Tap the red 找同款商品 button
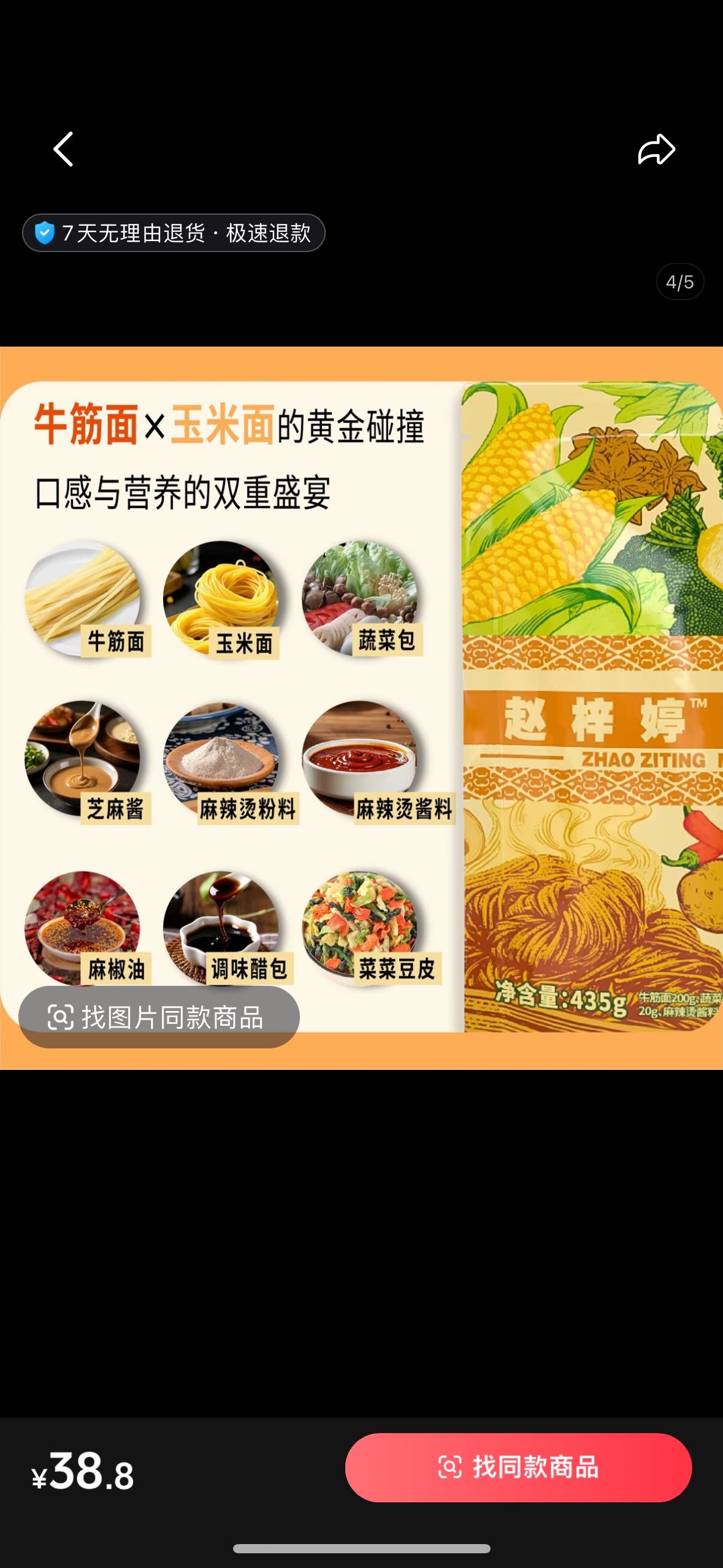The width and height of the screenshot is (723, 1568). click(x=518, y=1467)
